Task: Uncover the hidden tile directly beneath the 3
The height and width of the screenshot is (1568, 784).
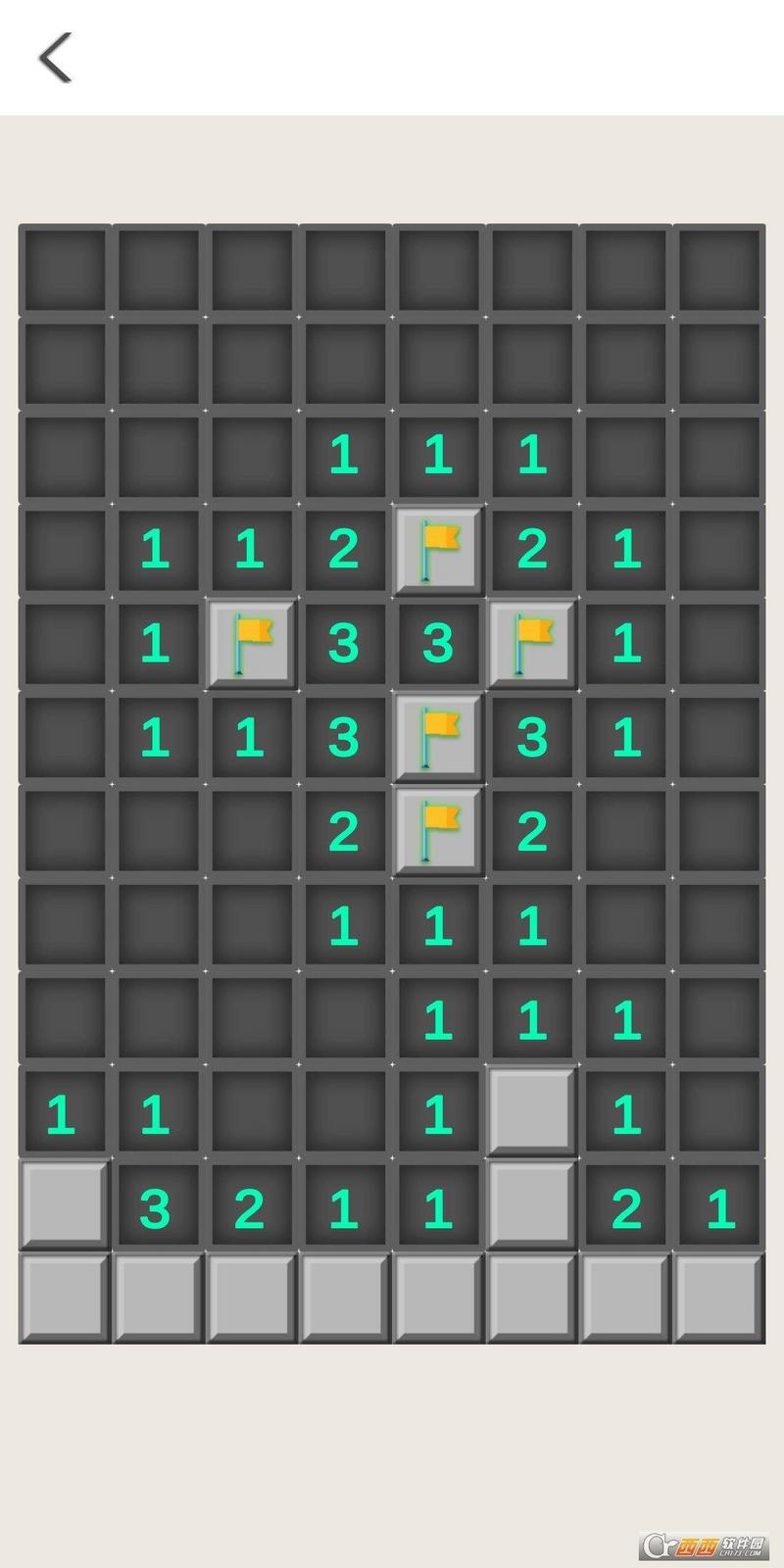Action: click(x=157, y=1300)
